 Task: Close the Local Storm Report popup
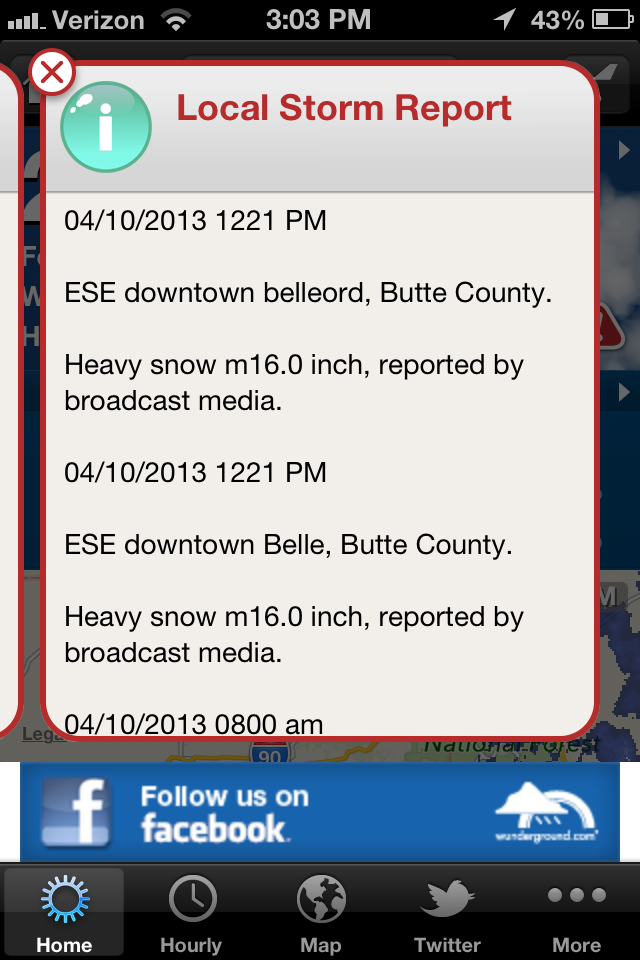(52, 72)
